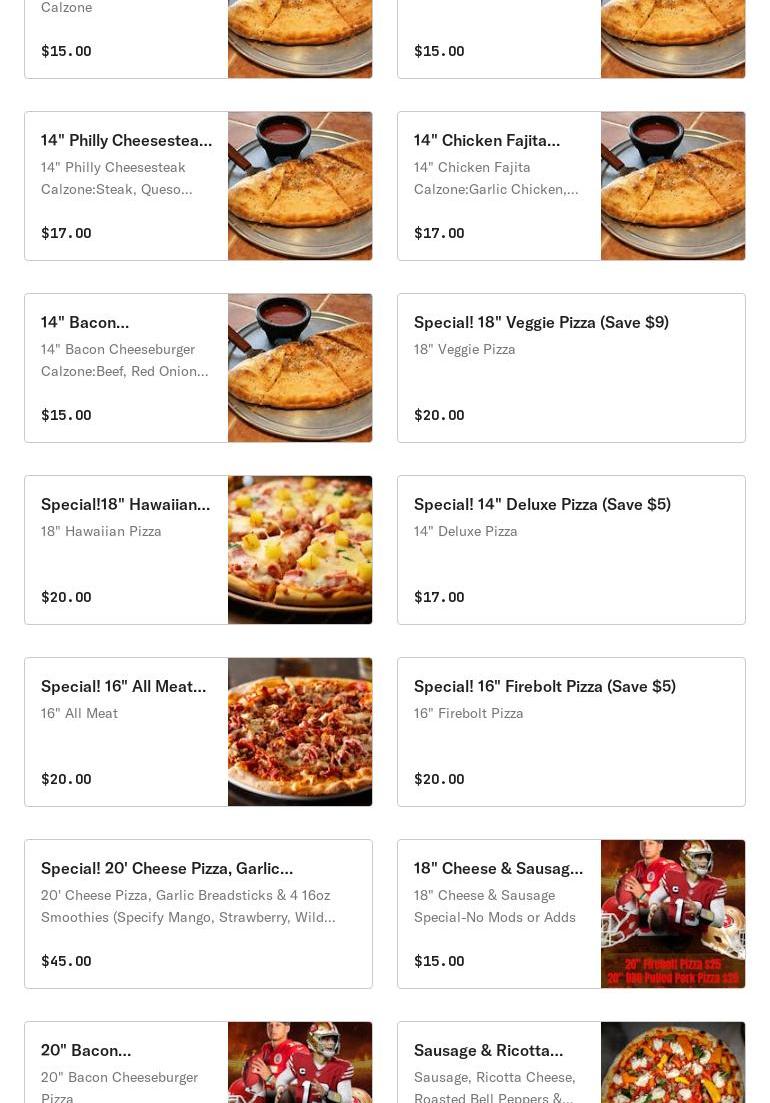The width and height of the screenshot is (770, 1103).
Task: Open Special 18" Veggie Pizza deal
Action: pos(571,368)
